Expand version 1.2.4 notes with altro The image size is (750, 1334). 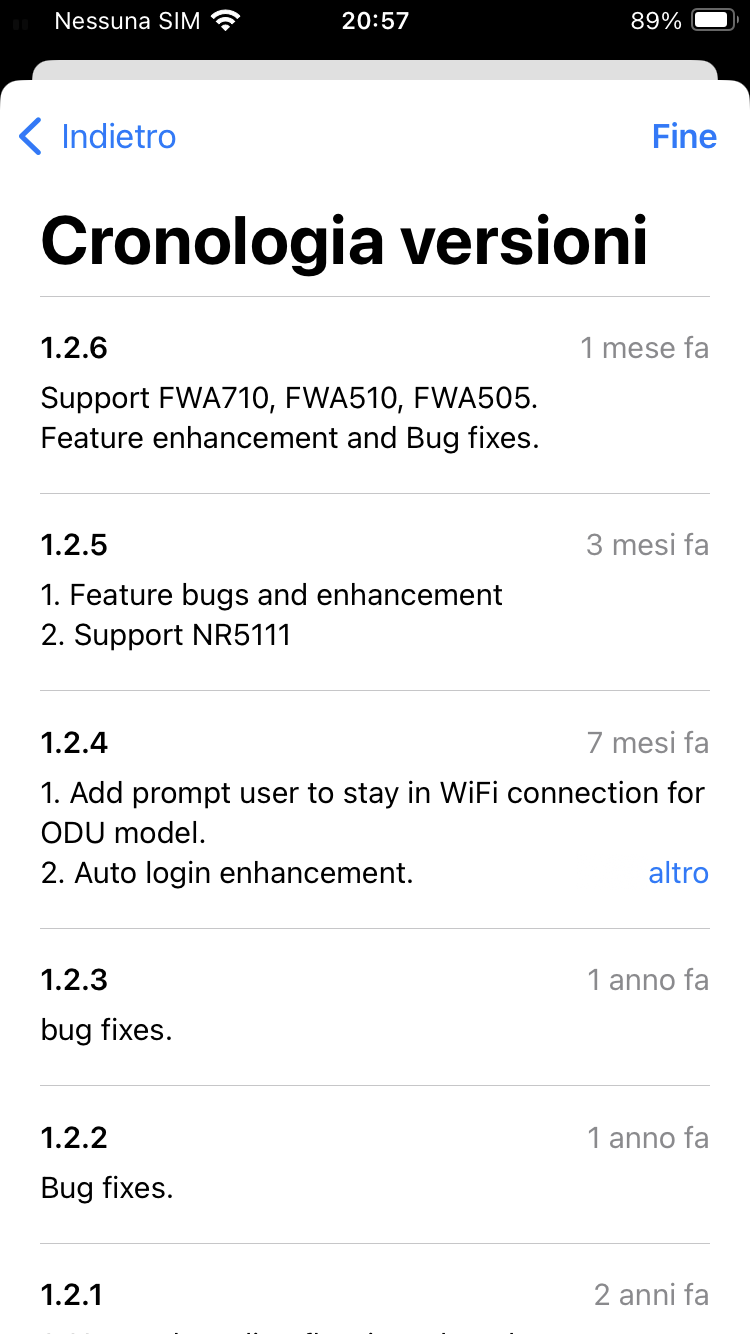[678, 873]
